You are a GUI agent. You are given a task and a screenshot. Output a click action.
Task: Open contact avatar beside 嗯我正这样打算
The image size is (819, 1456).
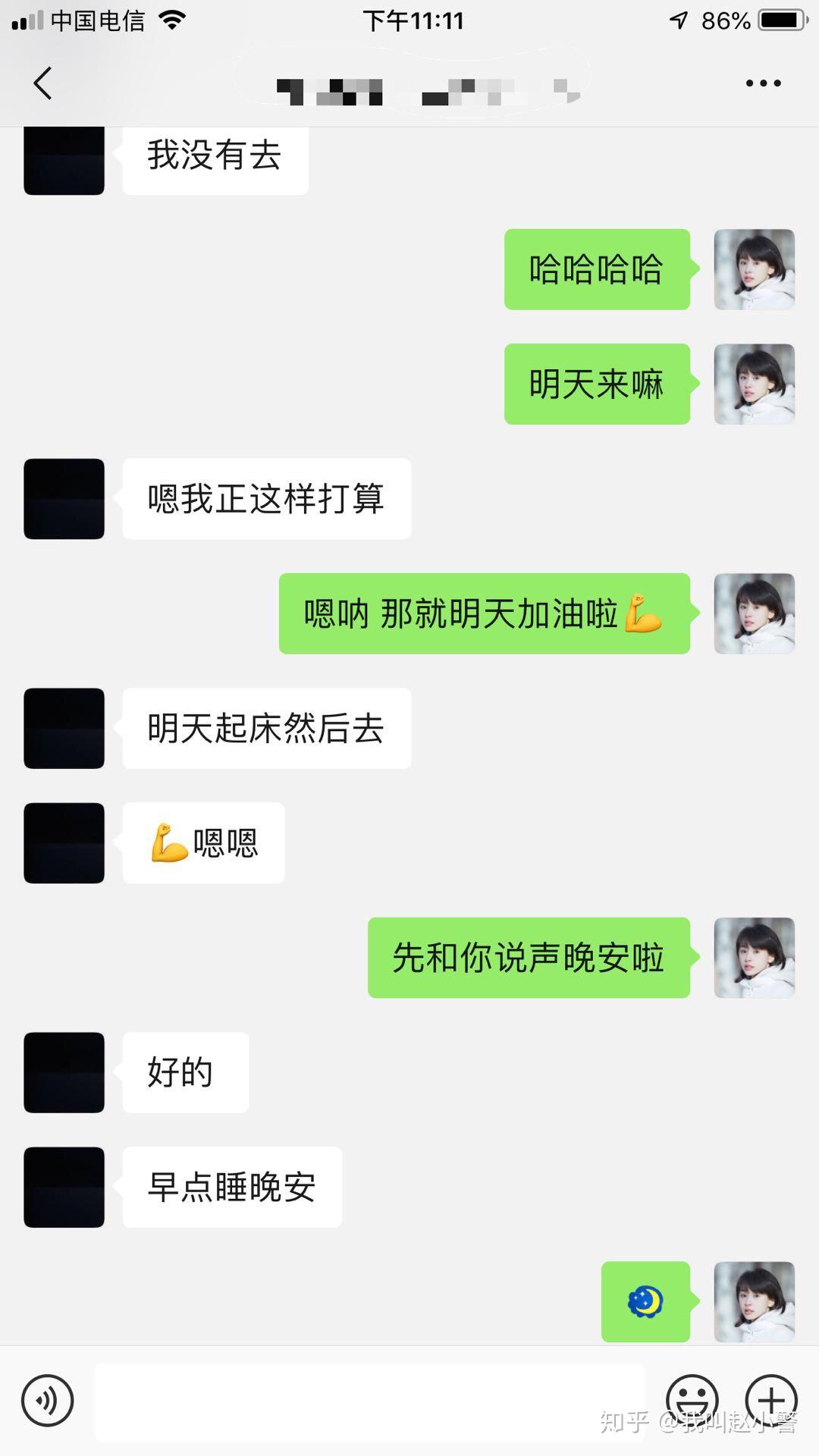[64, 499]
